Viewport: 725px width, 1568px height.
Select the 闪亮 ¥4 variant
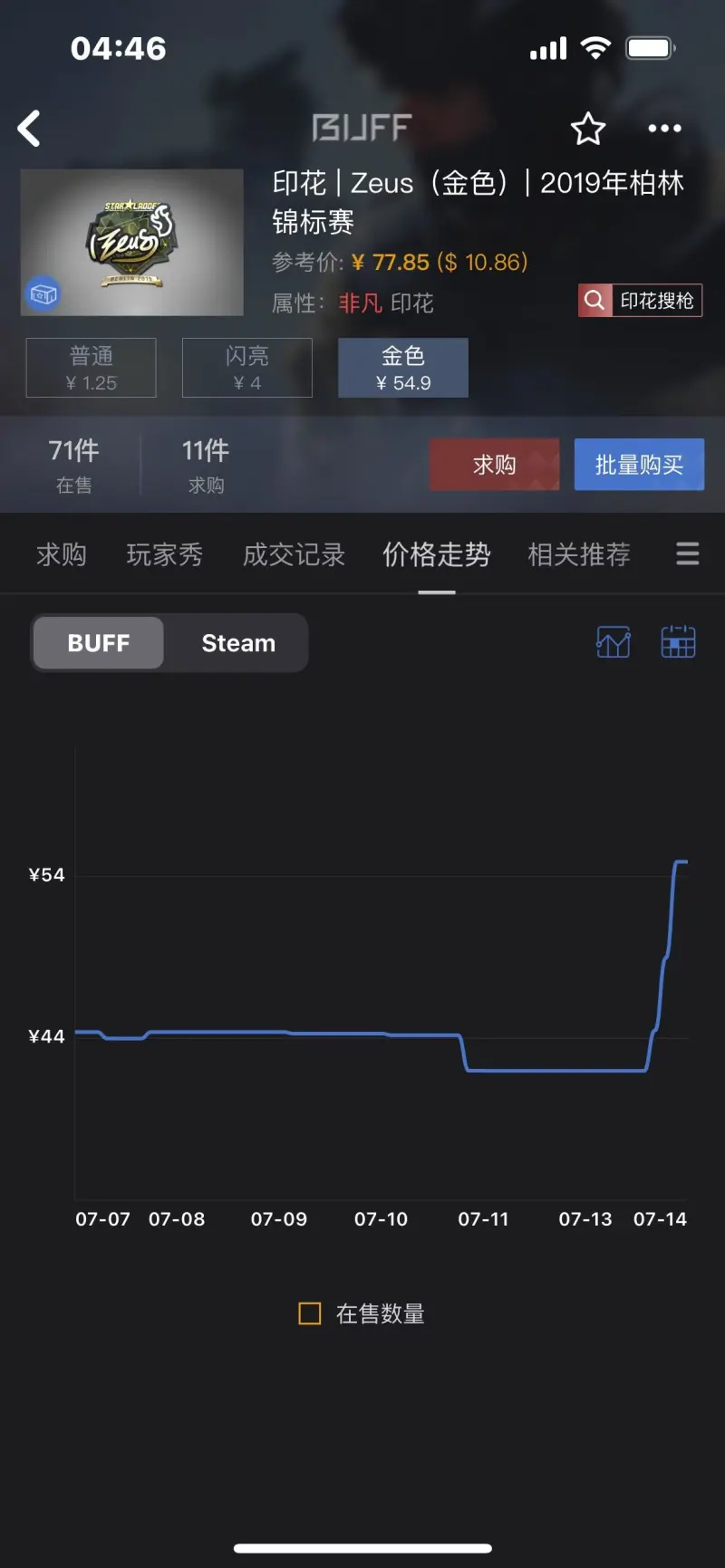(247, 368)
